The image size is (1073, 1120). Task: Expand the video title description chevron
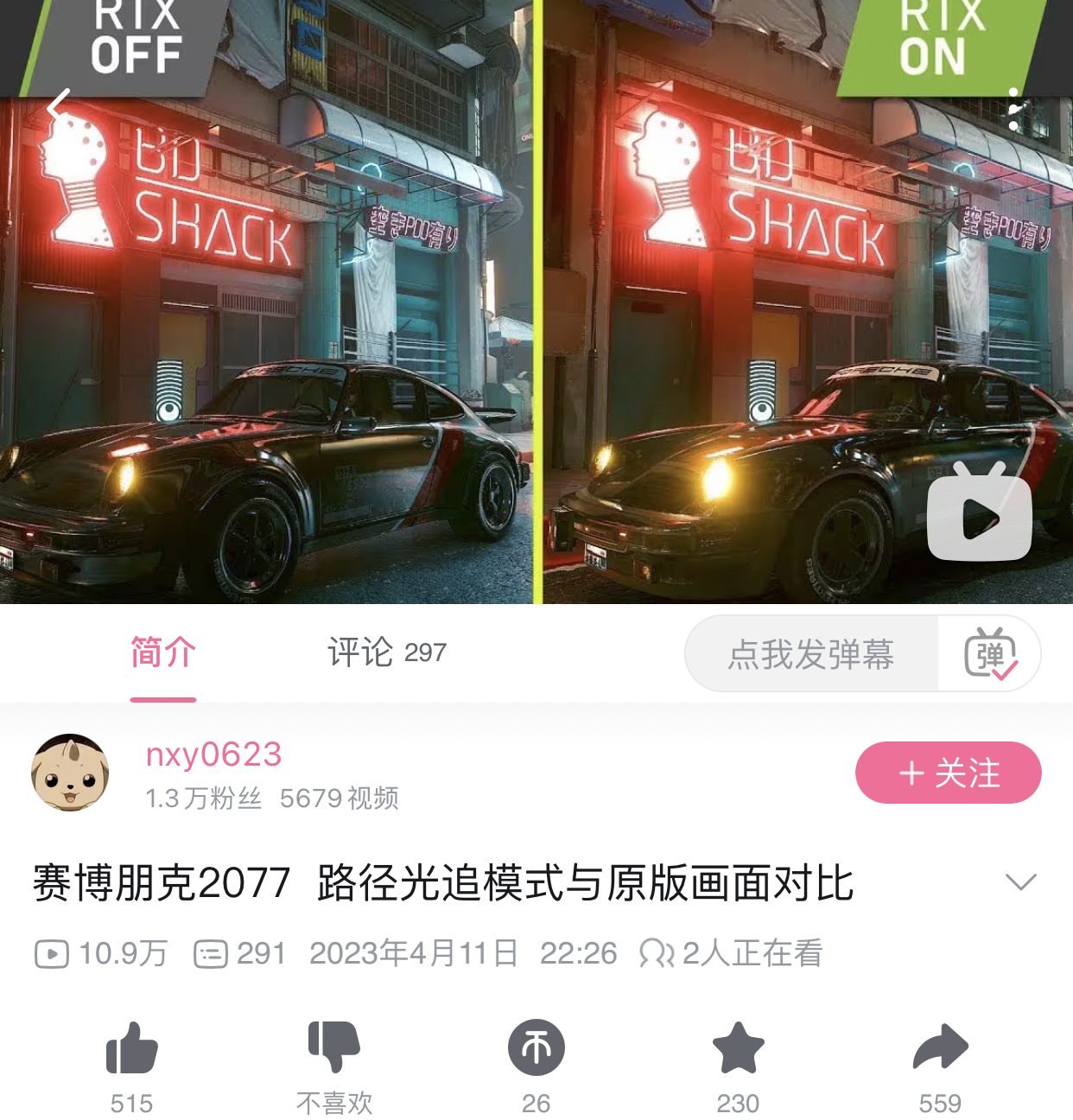click(x=1020, y=882)
